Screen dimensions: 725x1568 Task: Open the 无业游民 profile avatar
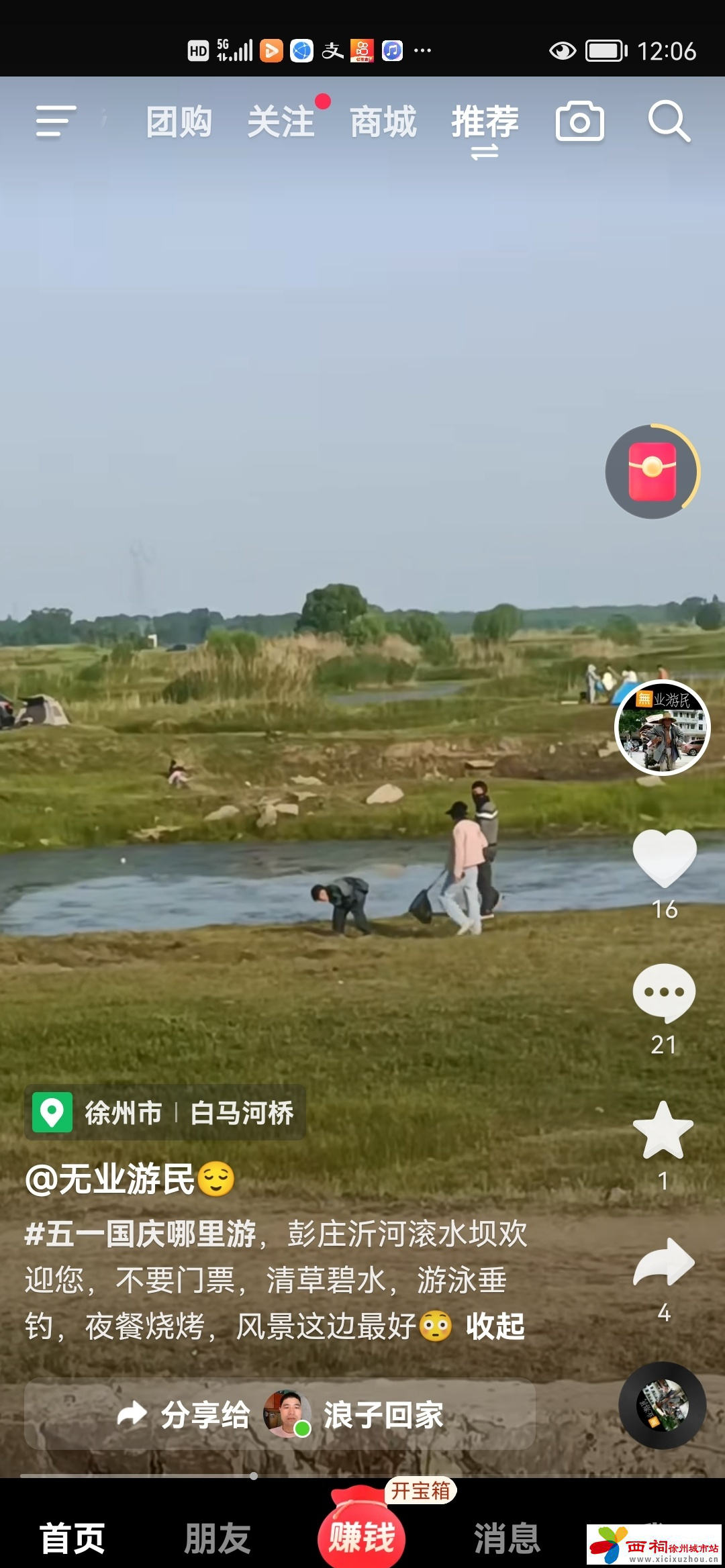coord(663,728)
